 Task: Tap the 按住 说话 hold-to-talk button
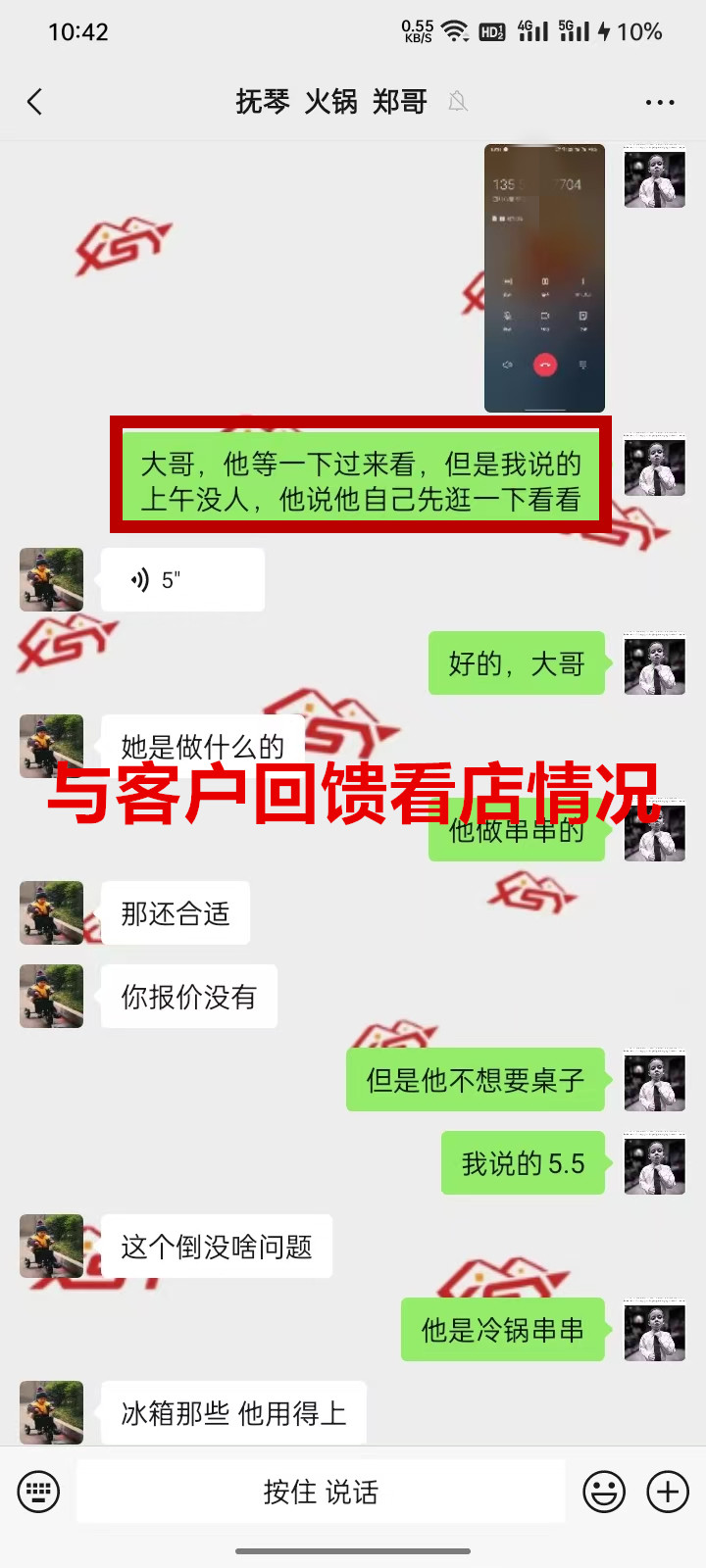(321, 1492)
